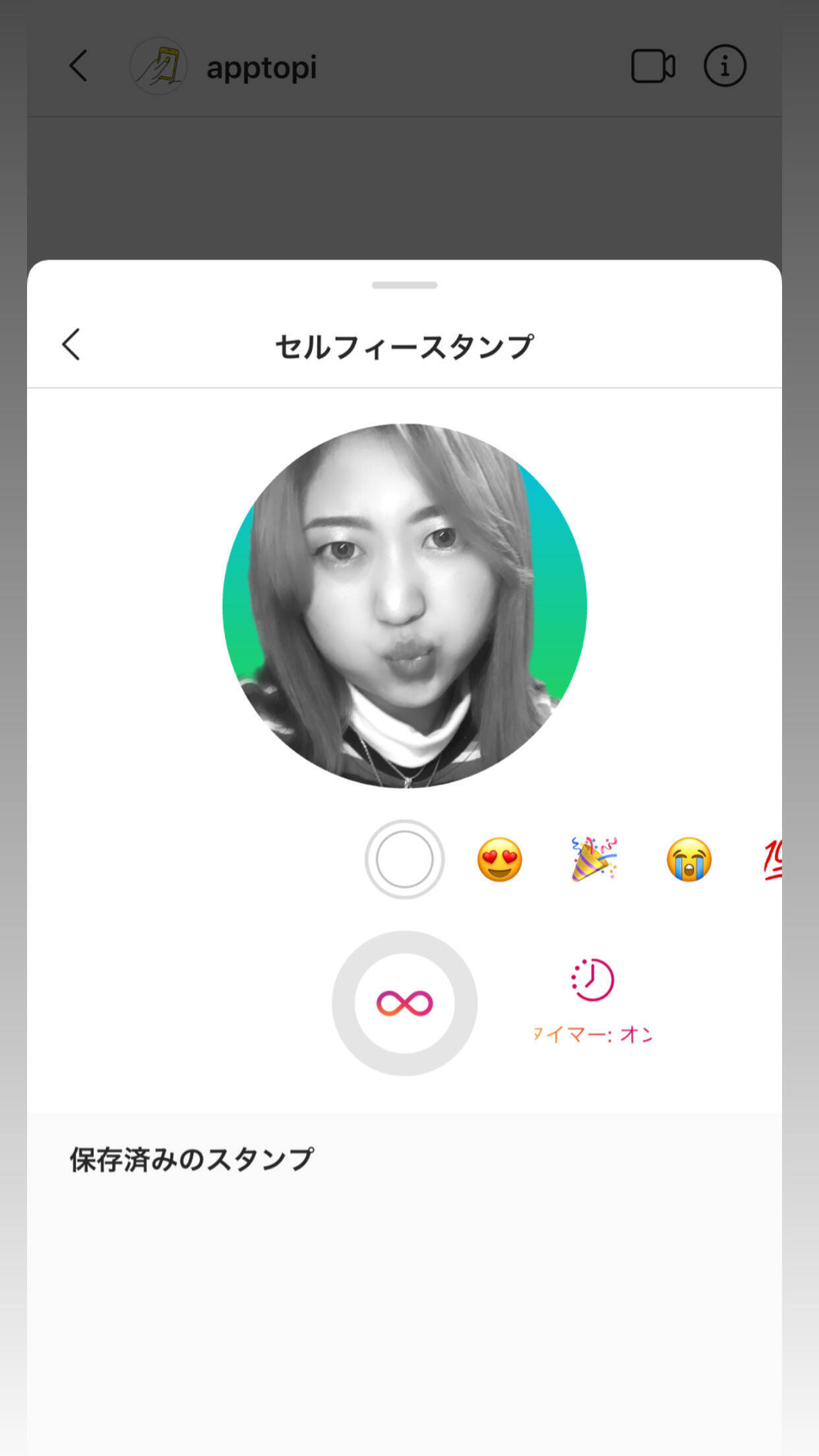Image resolution: width=819 pixels, height=1456 pixels.
Task: Choose the party popper emoji effect
Action: (593, 859)
